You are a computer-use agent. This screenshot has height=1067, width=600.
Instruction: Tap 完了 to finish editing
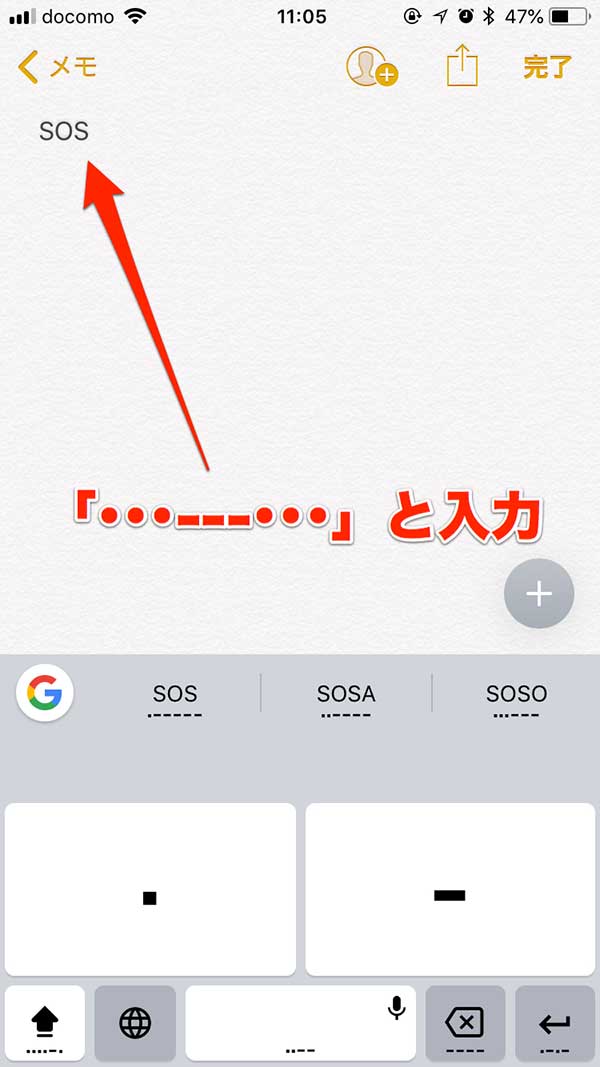pyautogui.click(x=547, y=67)
